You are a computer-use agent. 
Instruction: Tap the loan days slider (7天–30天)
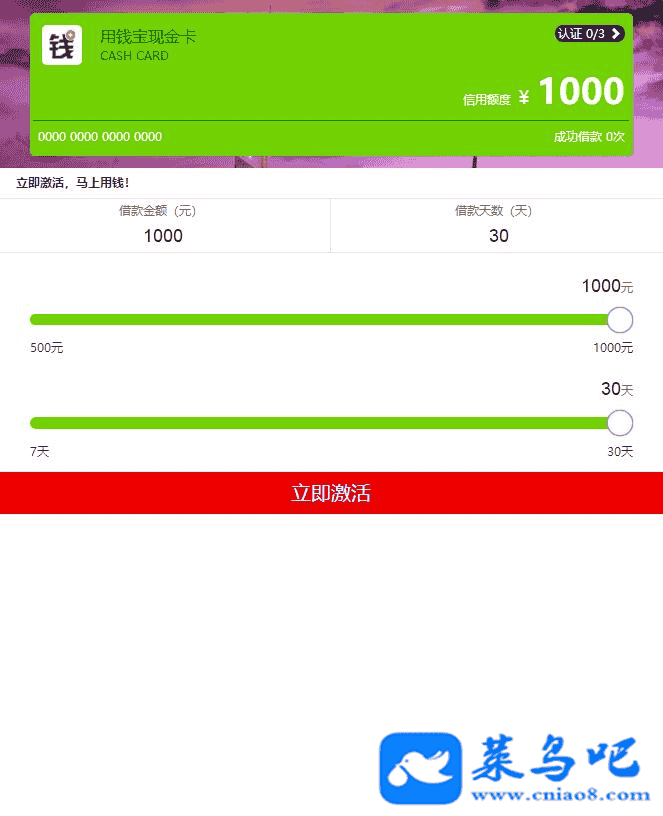coord(325,423)
